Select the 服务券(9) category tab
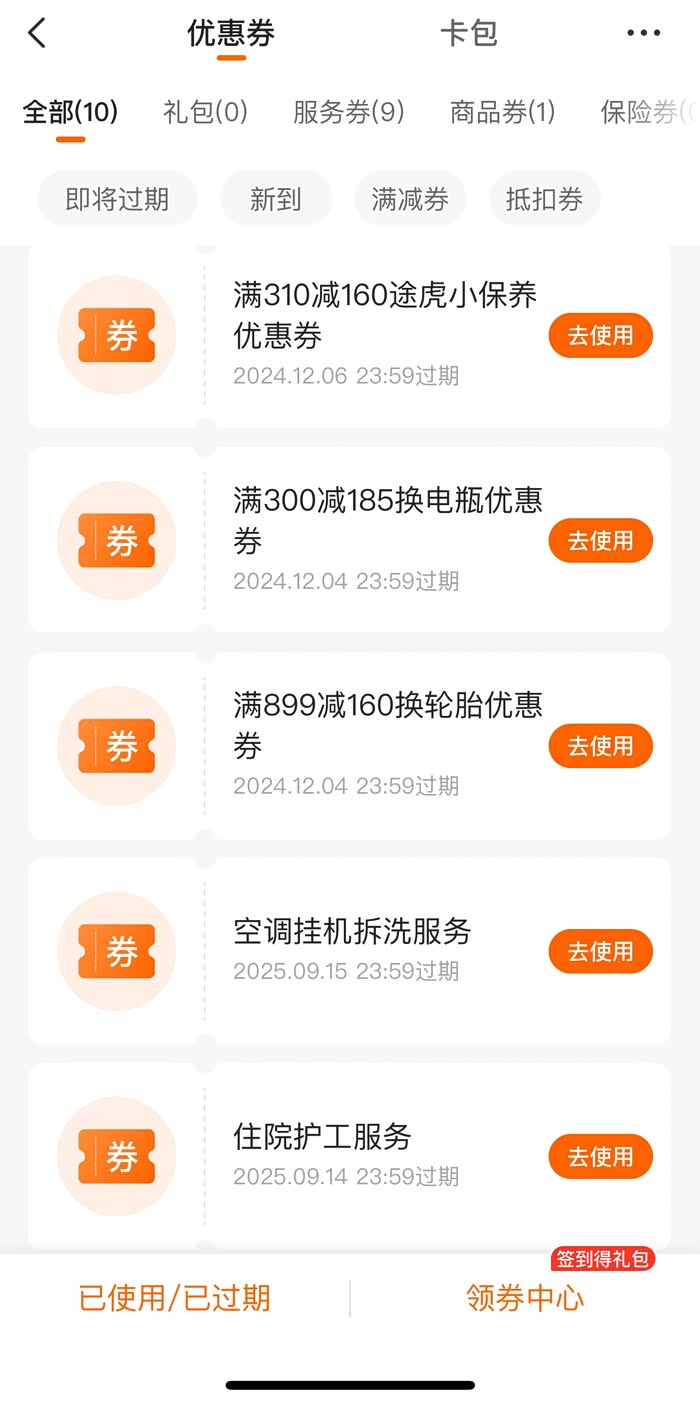 click(348, 112)
